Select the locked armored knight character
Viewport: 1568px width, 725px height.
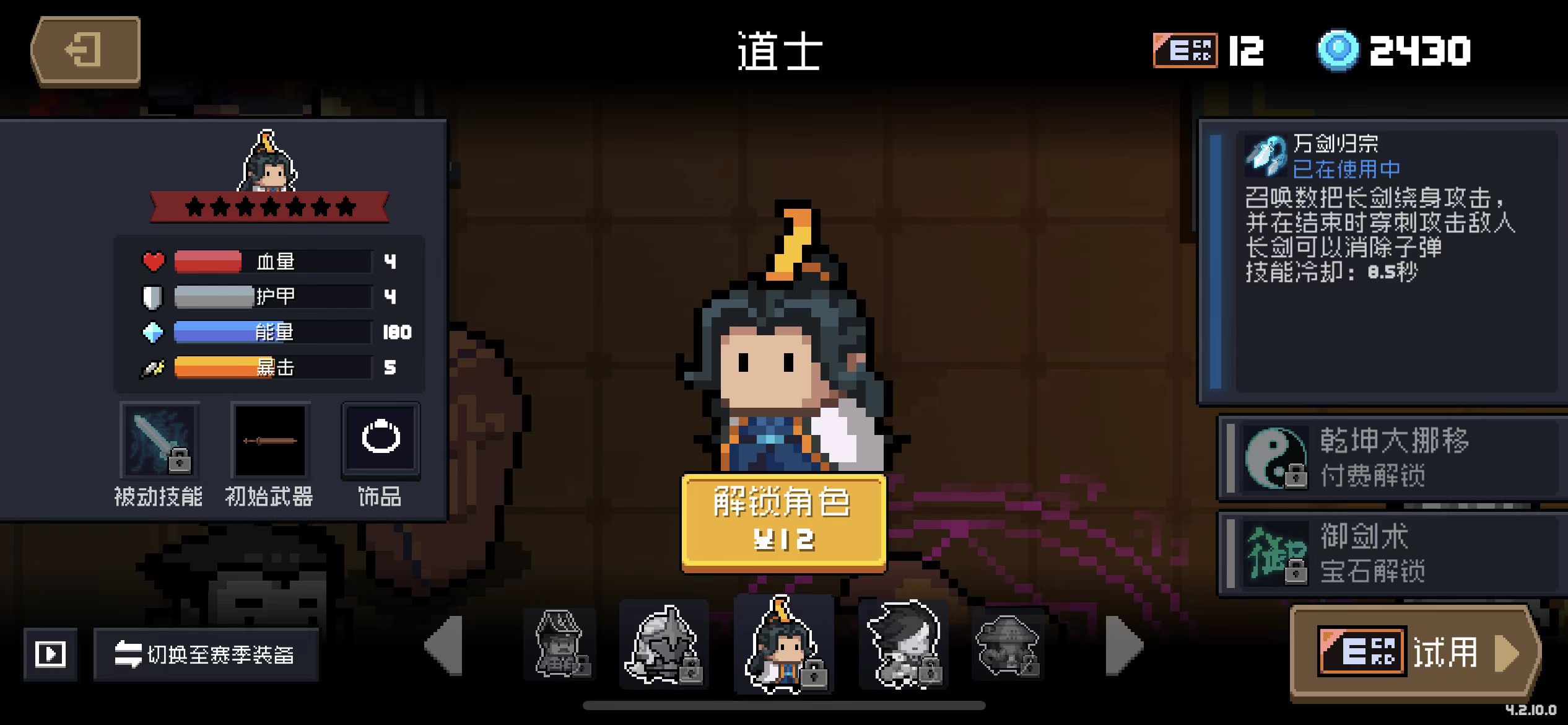coord(664,645)
